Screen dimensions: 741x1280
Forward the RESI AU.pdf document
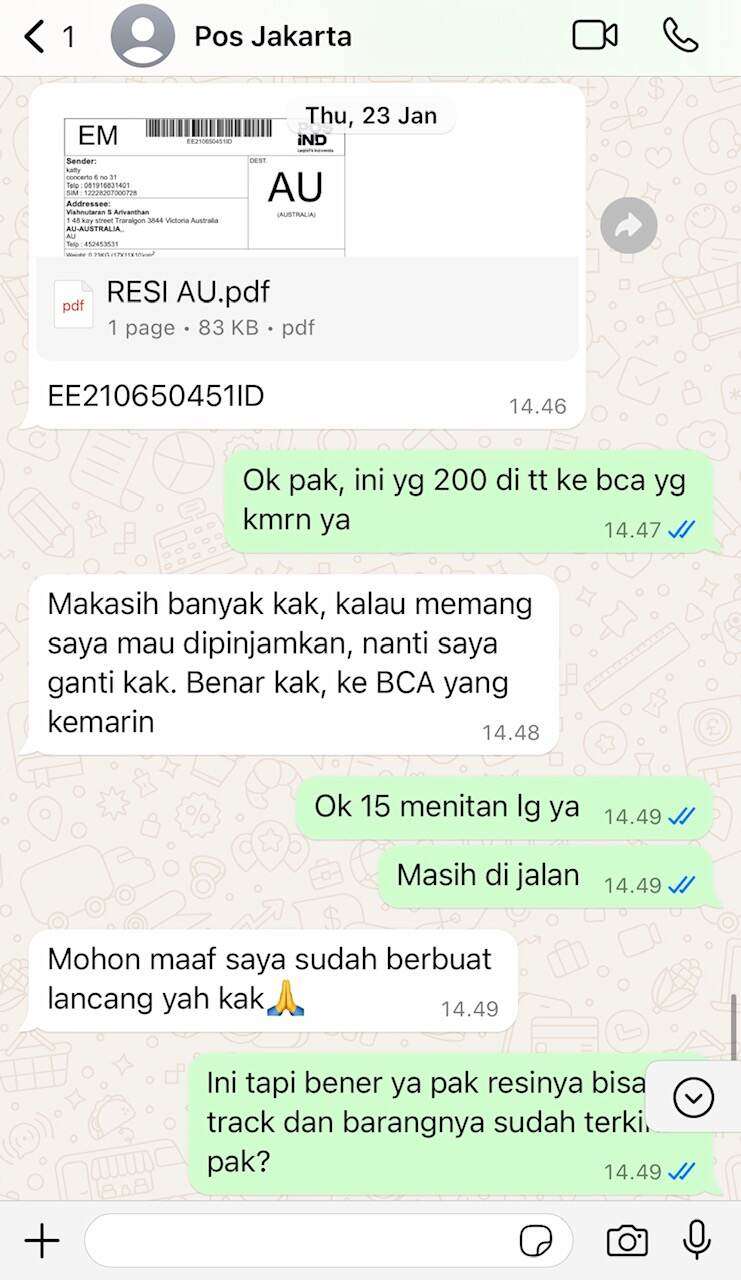click(629, 226)
